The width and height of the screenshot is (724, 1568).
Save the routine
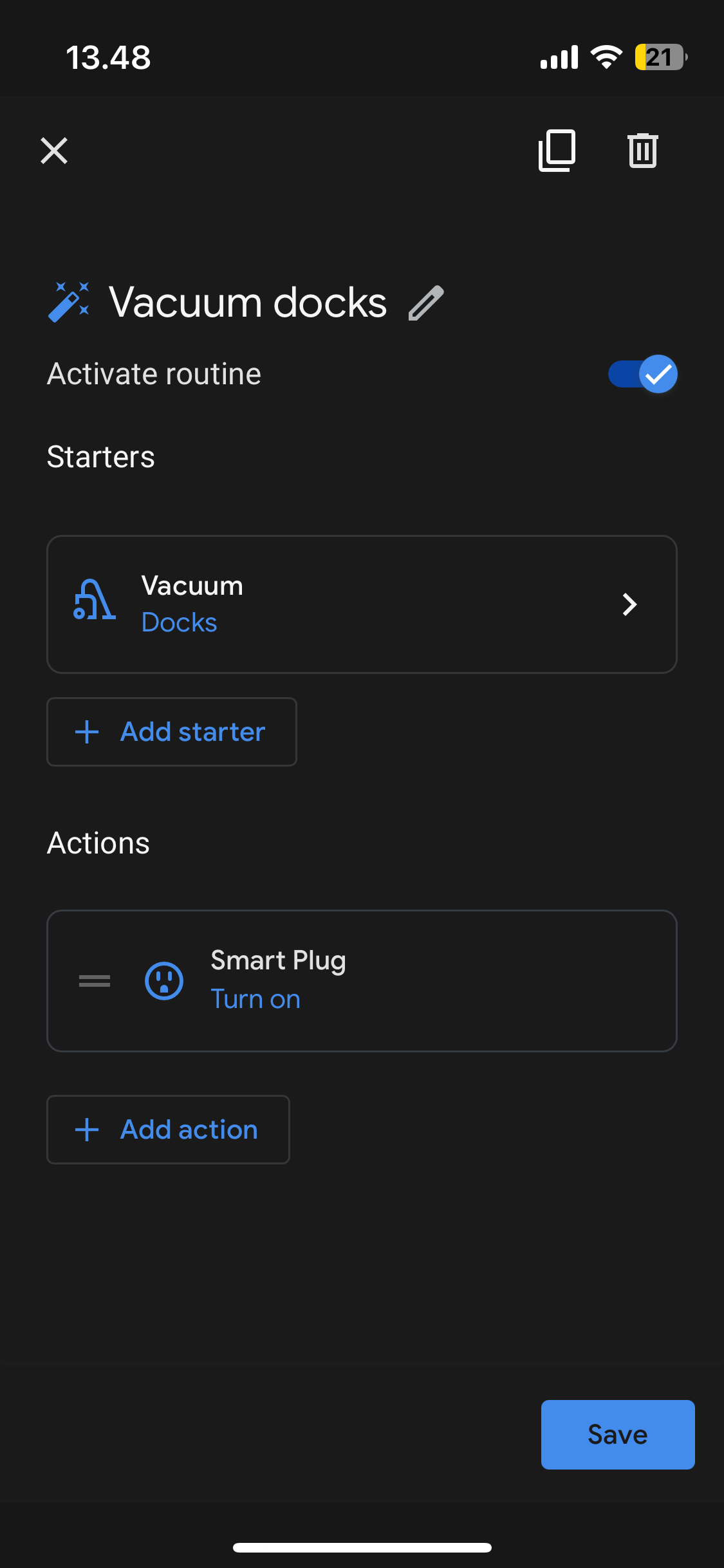tap(618, 1435)
